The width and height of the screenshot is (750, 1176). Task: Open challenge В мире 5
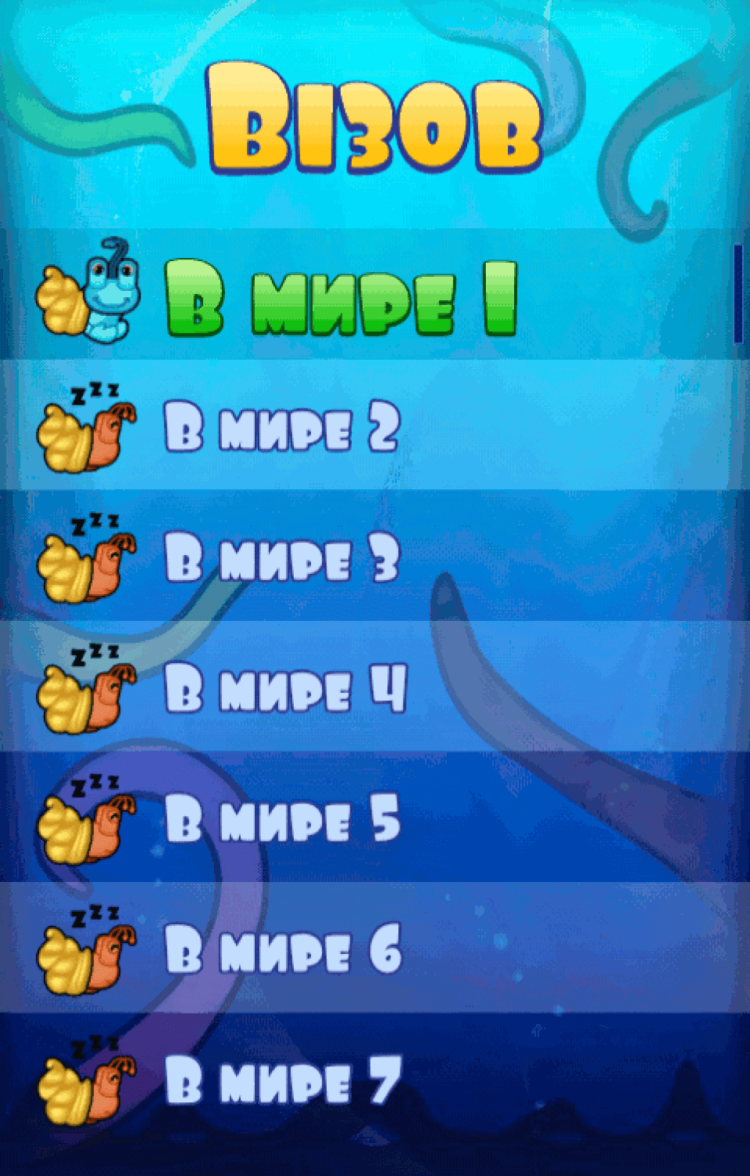[x=283, y=819]
